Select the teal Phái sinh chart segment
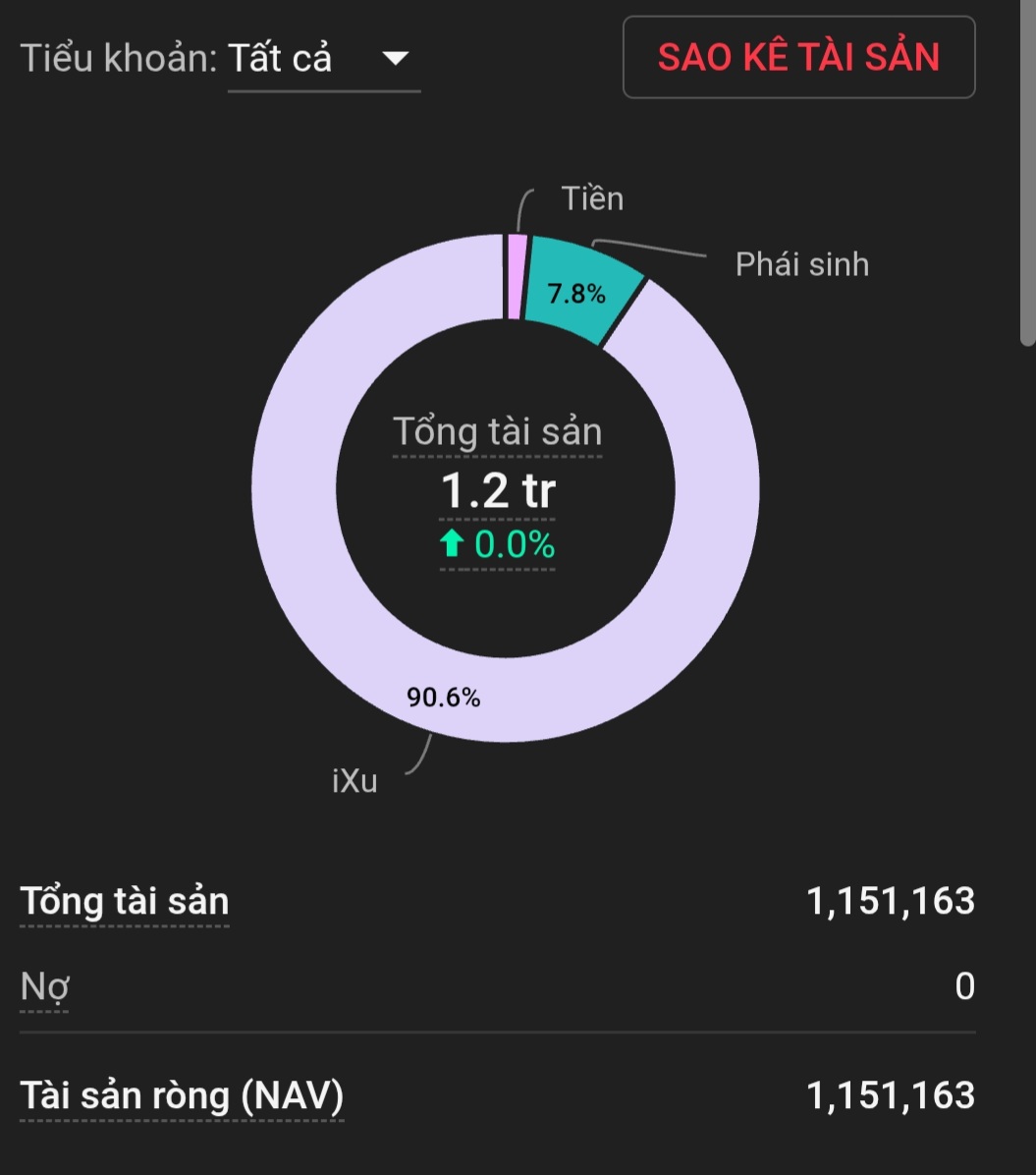 (x=582, y=290)
